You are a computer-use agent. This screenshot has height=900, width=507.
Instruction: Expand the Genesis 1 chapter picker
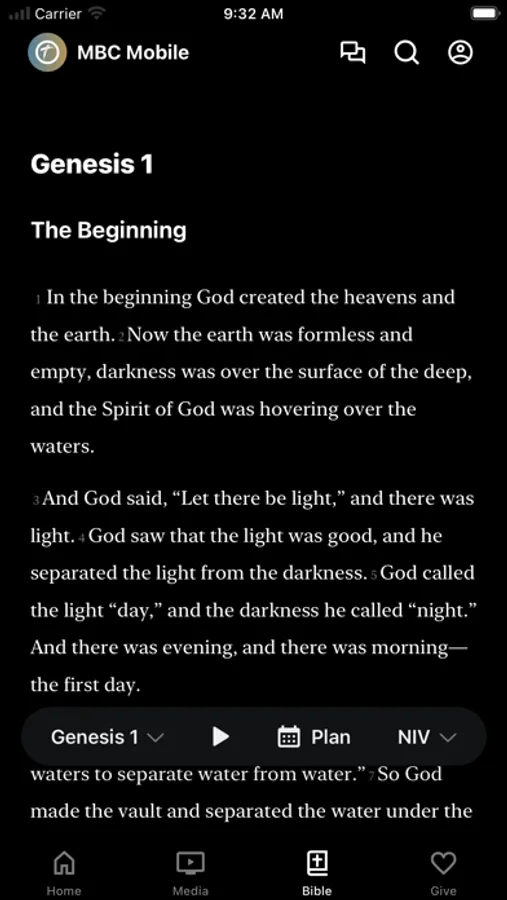coord(108,737)
